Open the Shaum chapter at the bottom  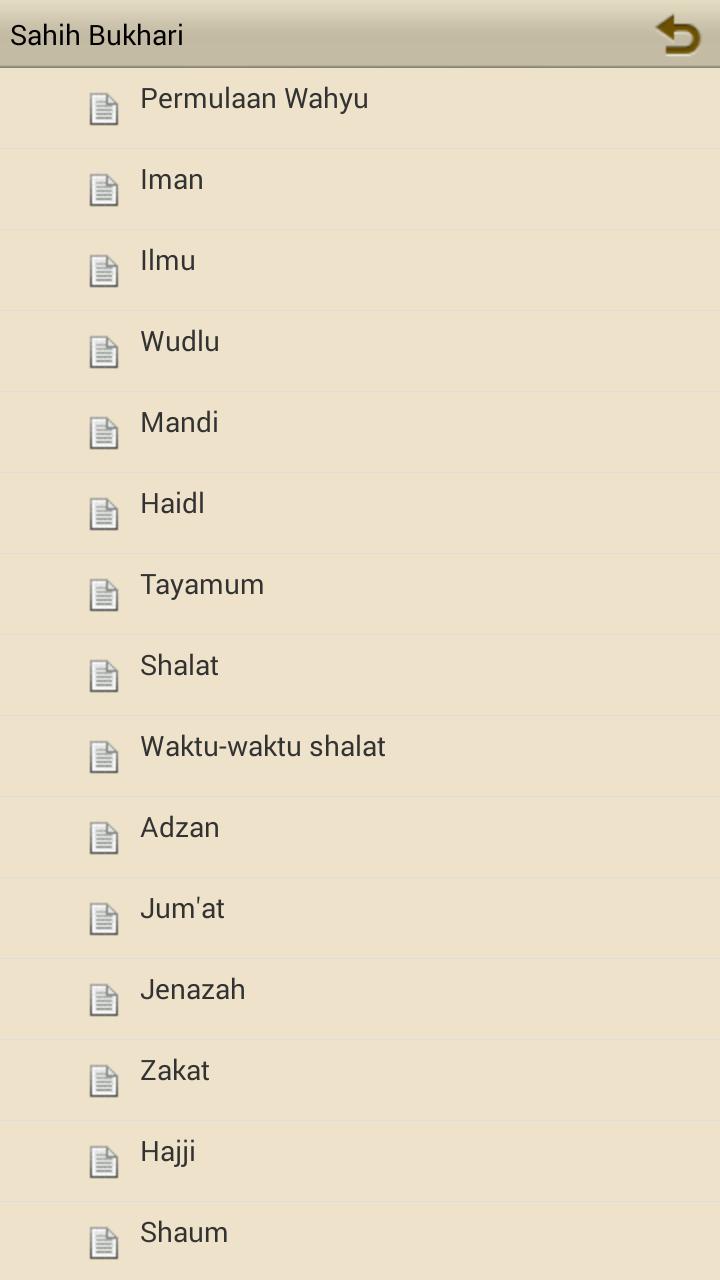184,1232
